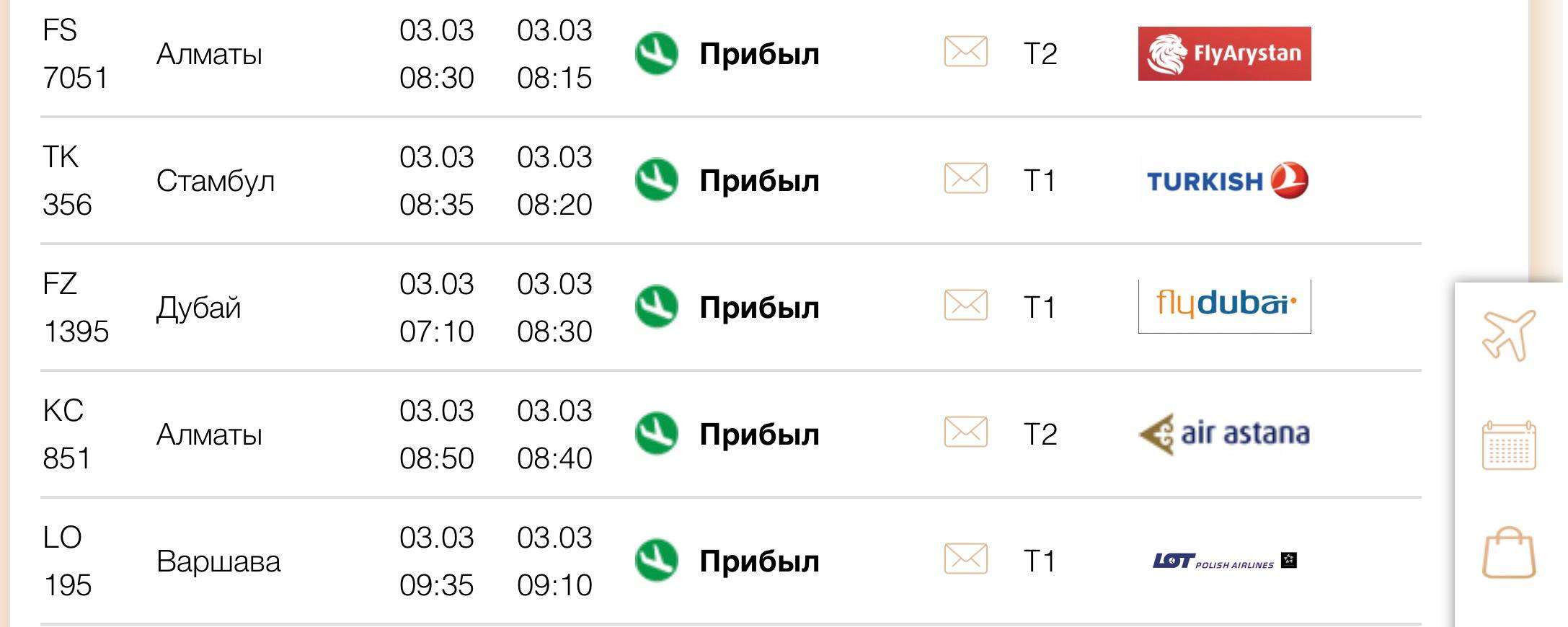This screenshot has height=627, width=1568.
Task: View Turkish Airlines flight from Стамбул
Action: [215, 182]
